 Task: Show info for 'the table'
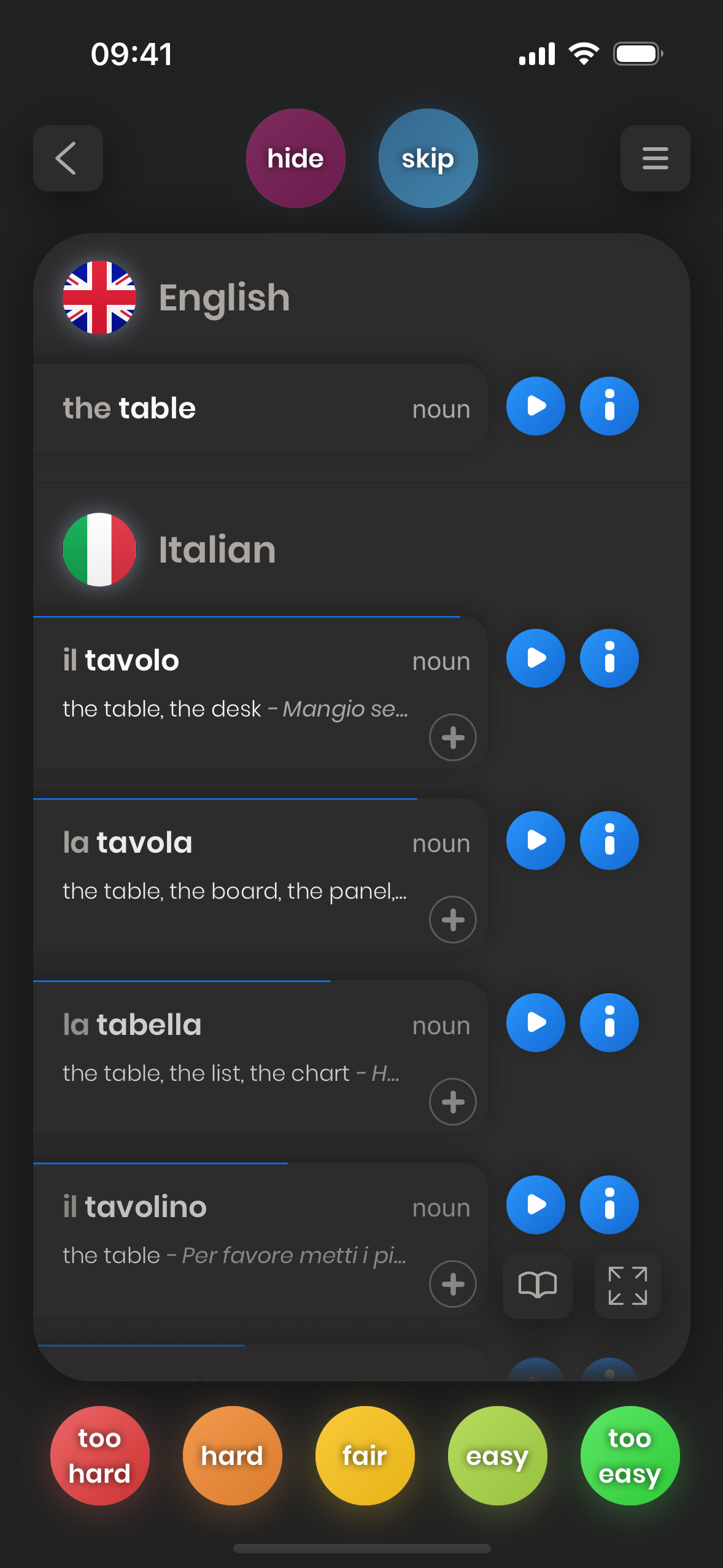pos(609,406)
